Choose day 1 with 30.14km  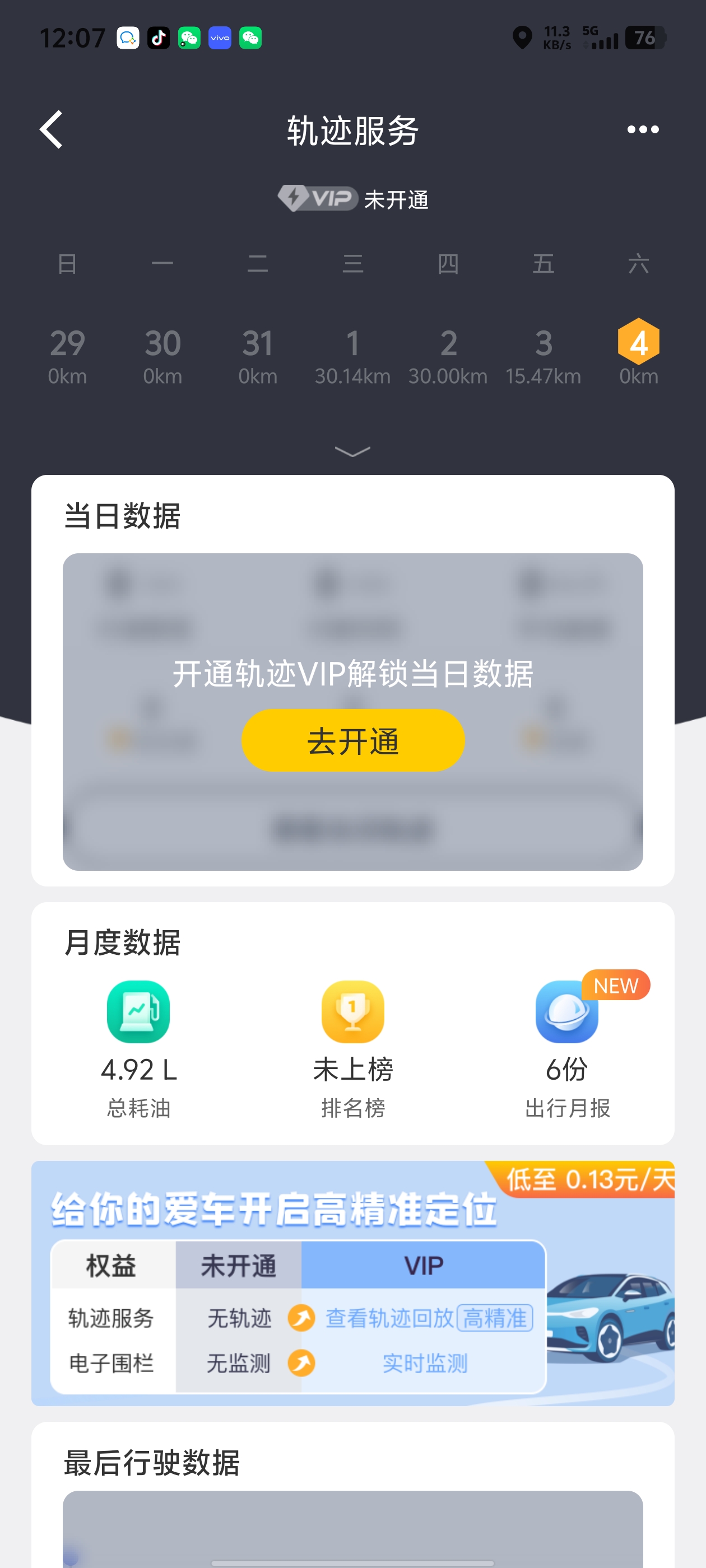pyautogui.click(x=352, y=356)
